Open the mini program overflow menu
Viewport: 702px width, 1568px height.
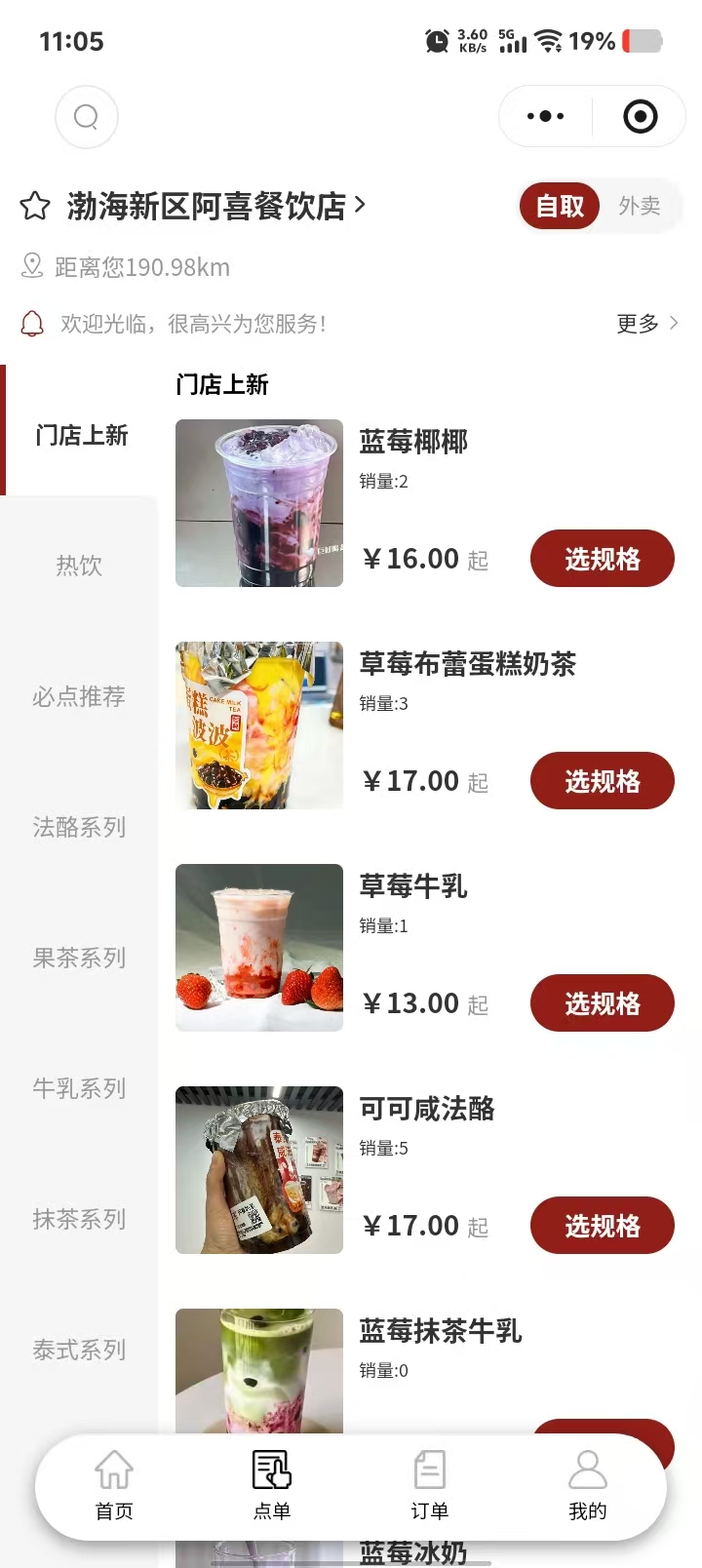point(545,117)
